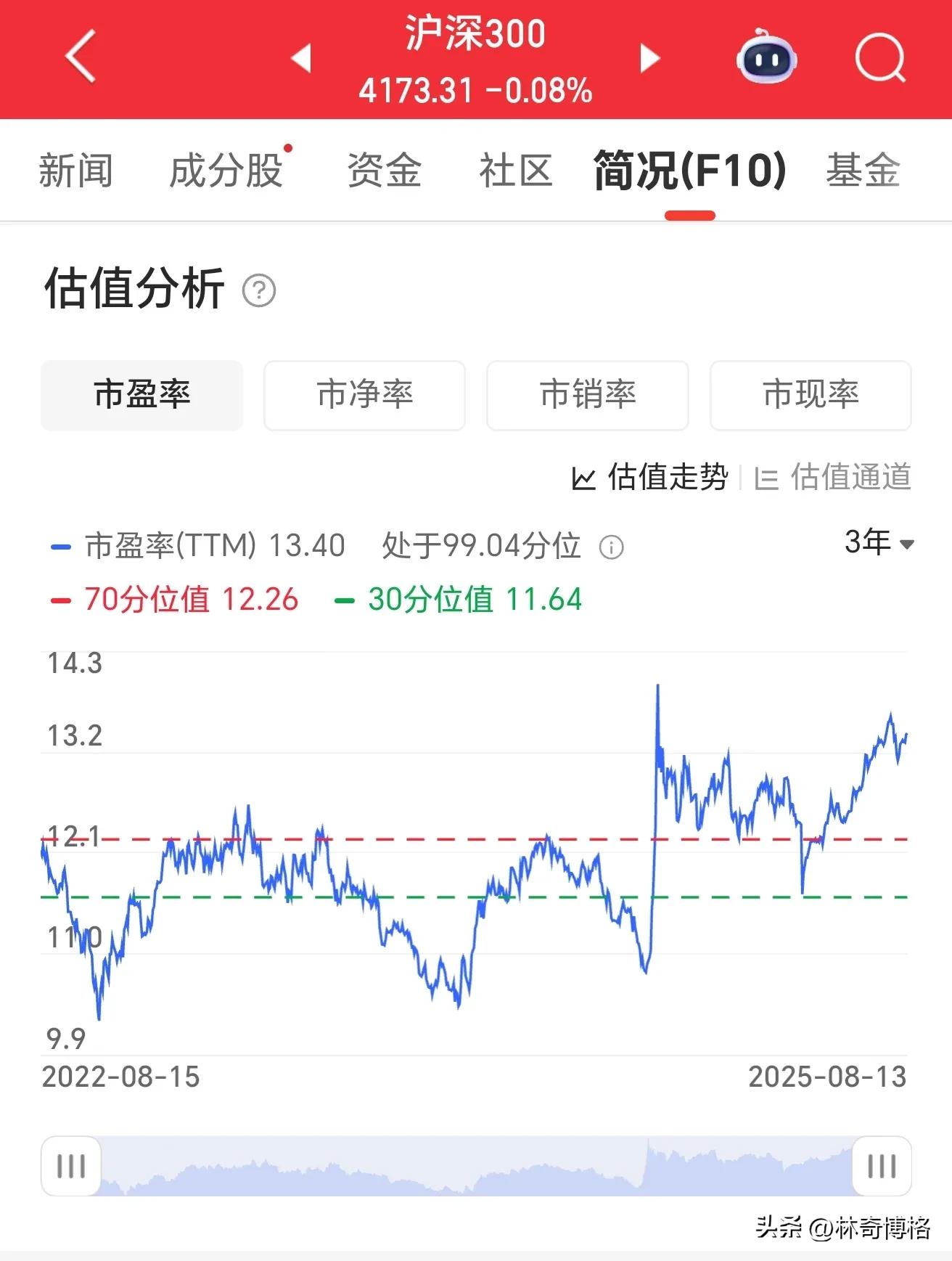This screenshot has height=1261, width=952.
Task: Select the 市净率 valuation metric
Action: coord(364,395)
